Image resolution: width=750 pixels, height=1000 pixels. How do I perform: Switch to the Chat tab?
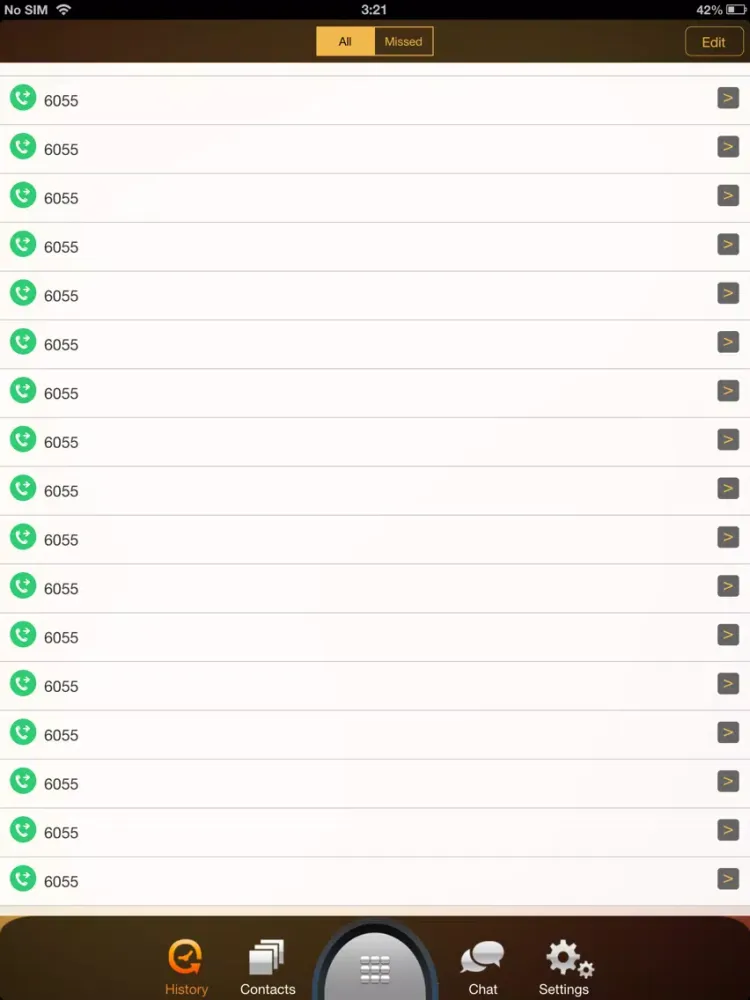pos(483,967)
